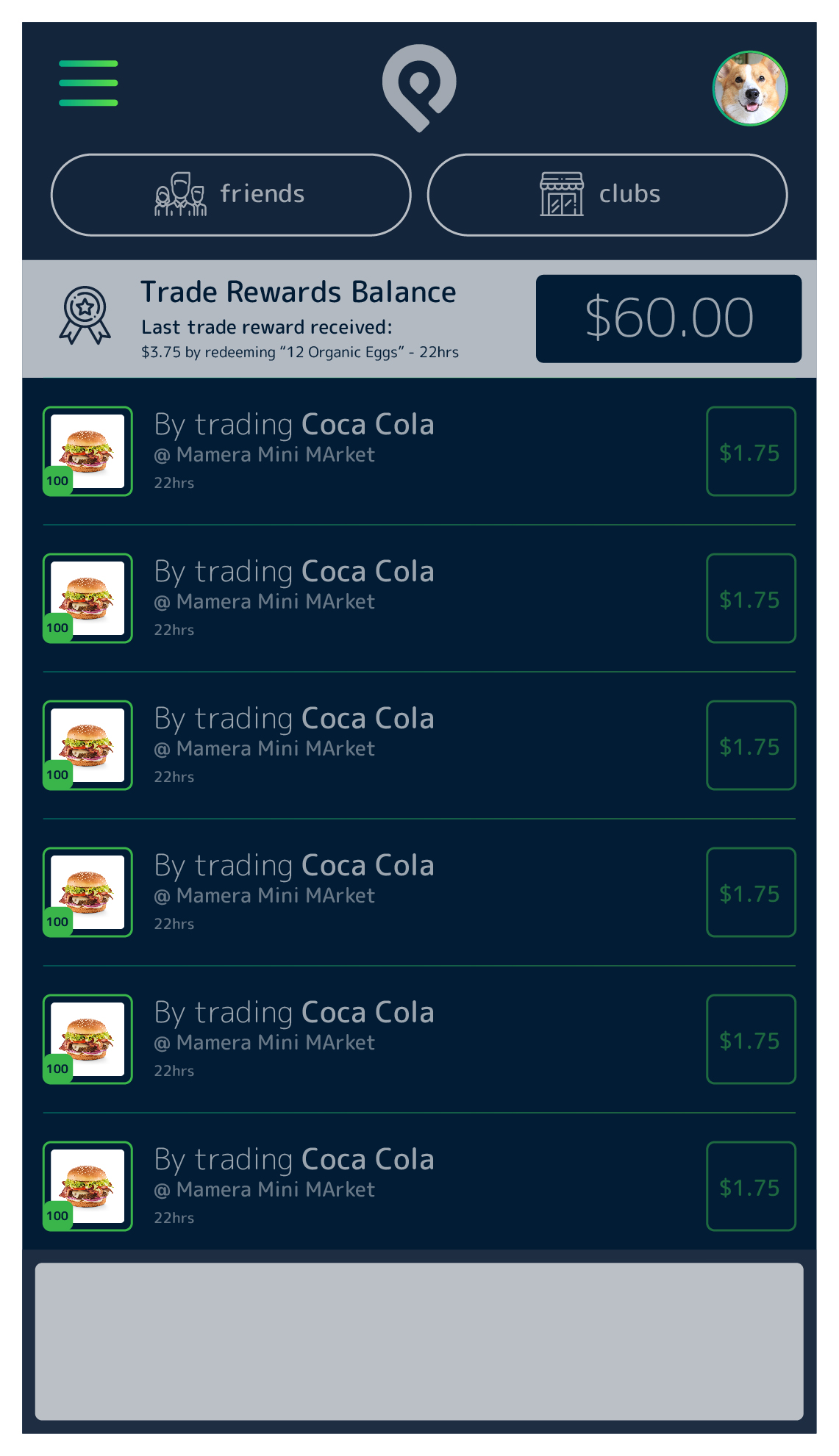Viewport: 839px width, 1456px height.
Task: Go to friends section
Action: coord(231,195)
